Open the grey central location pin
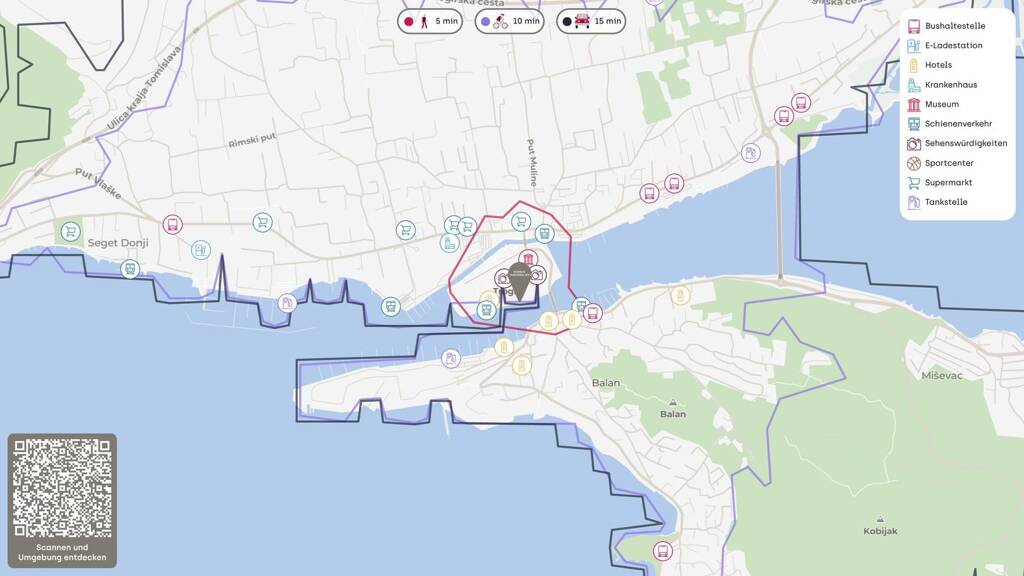The height and width of the screenshot is (576, 1024). (x=520, y=281)
